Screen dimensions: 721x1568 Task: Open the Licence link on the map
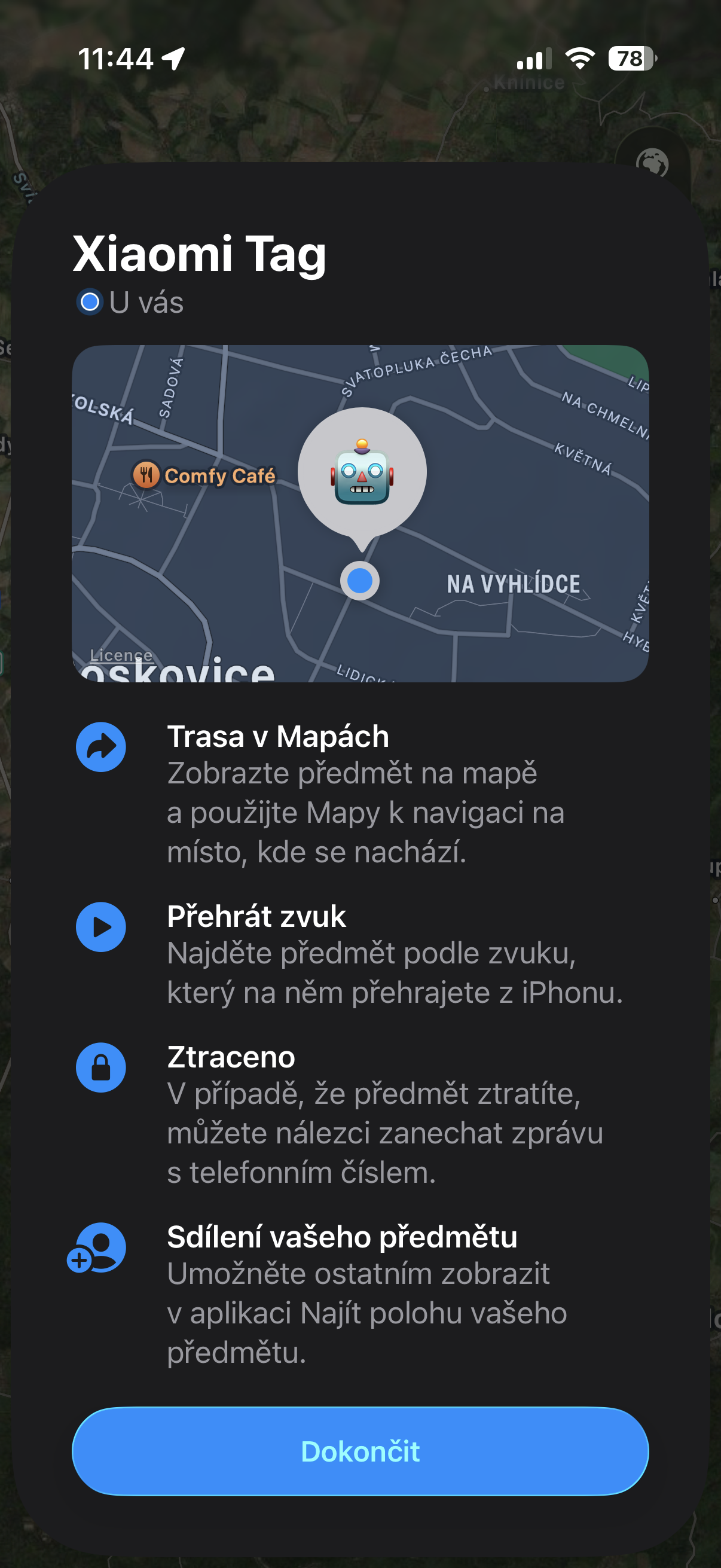tap(121, 655)
